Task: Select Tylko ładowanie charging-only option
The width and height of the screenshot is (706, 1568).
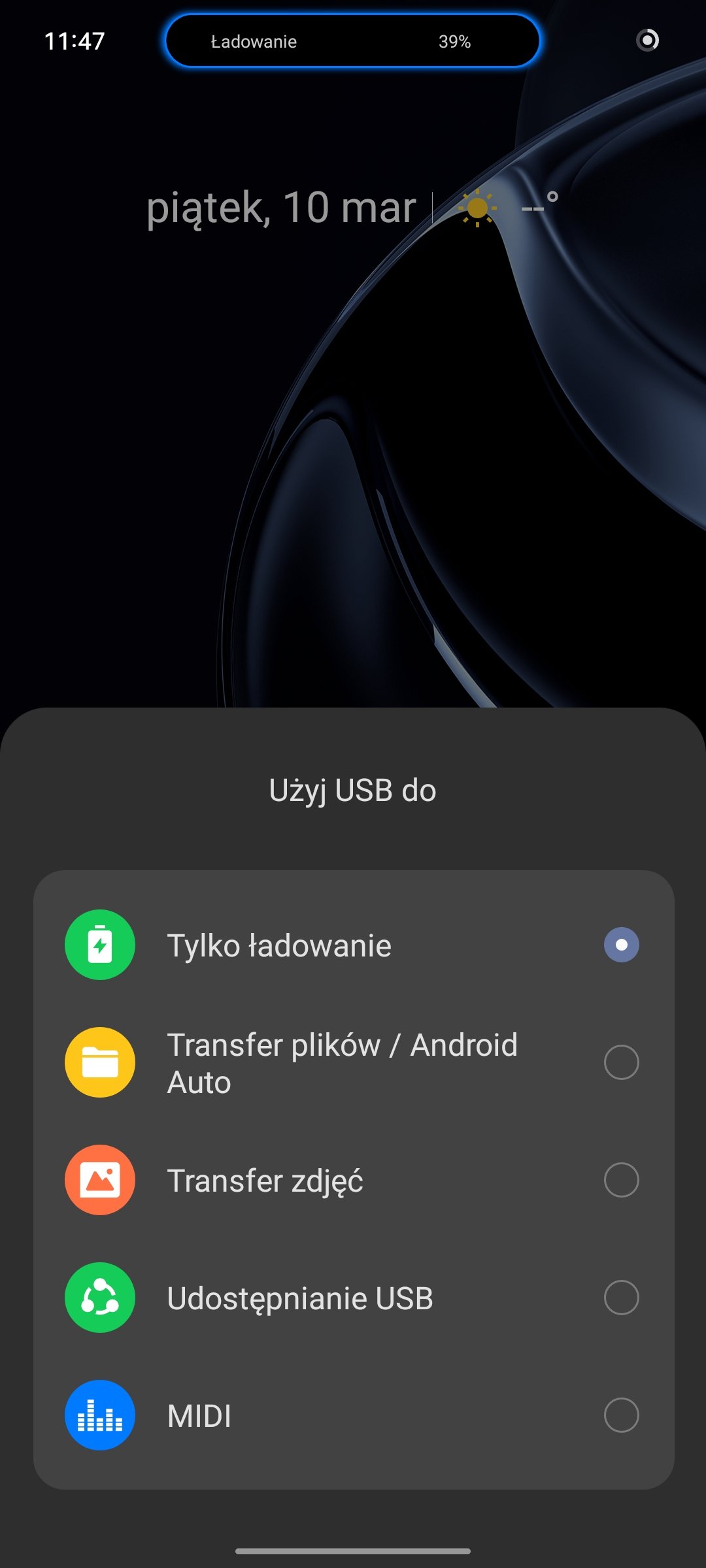Action: coord(353,945)
